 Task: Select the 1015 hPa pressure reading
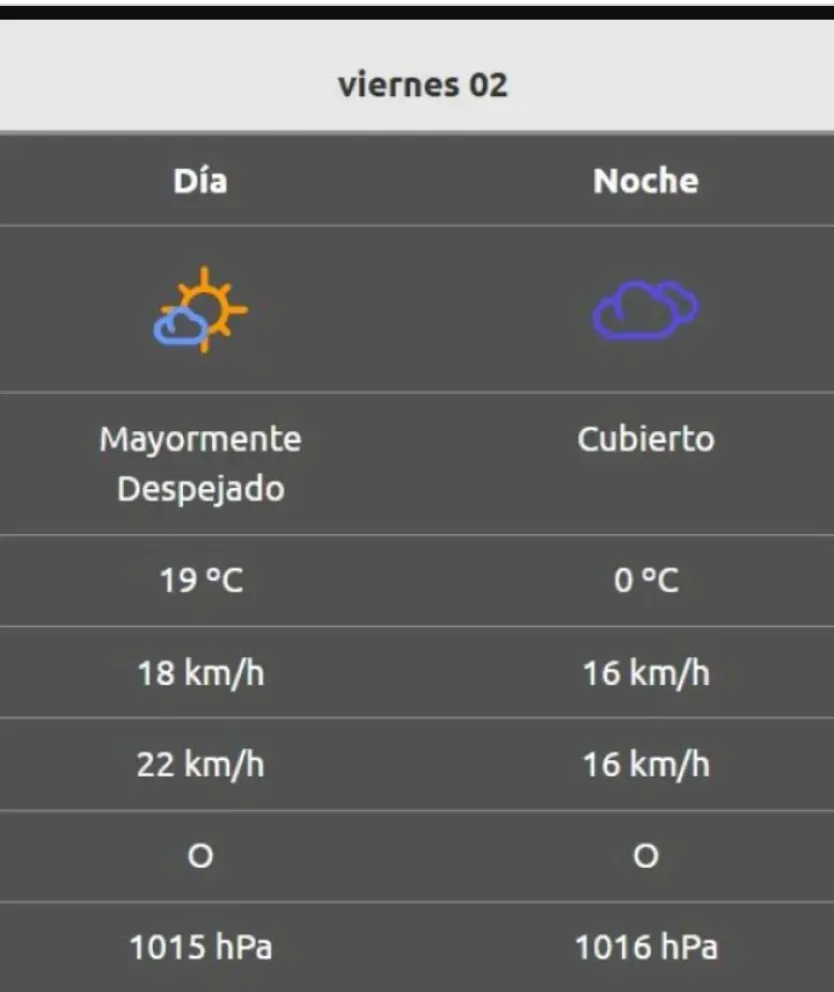coord(199,944)
